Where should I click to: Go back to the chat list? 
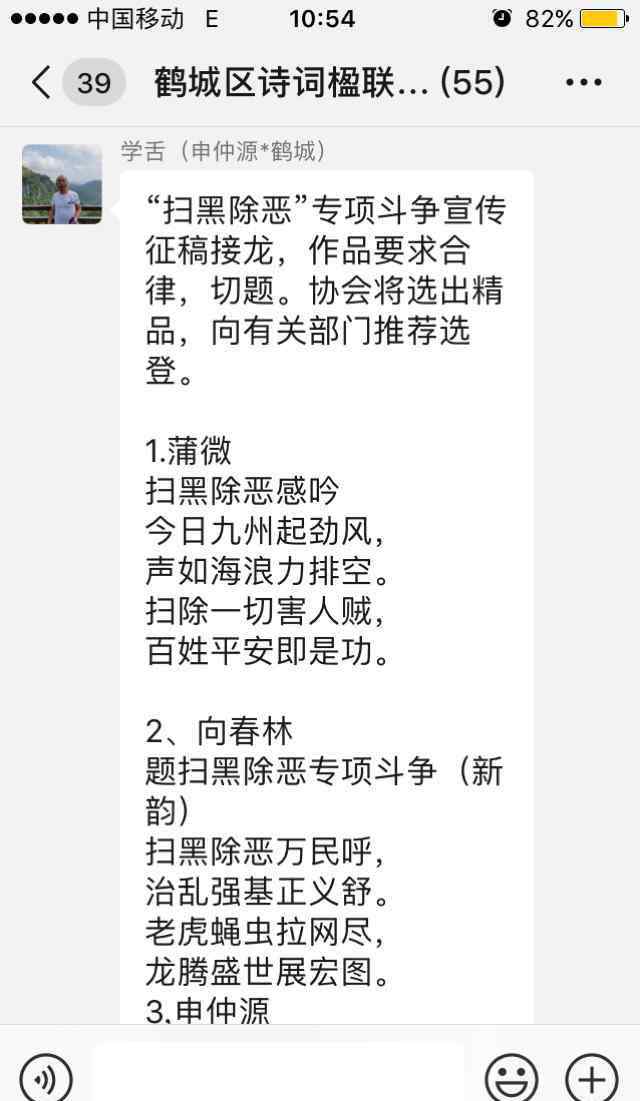(x=42, y=82)
